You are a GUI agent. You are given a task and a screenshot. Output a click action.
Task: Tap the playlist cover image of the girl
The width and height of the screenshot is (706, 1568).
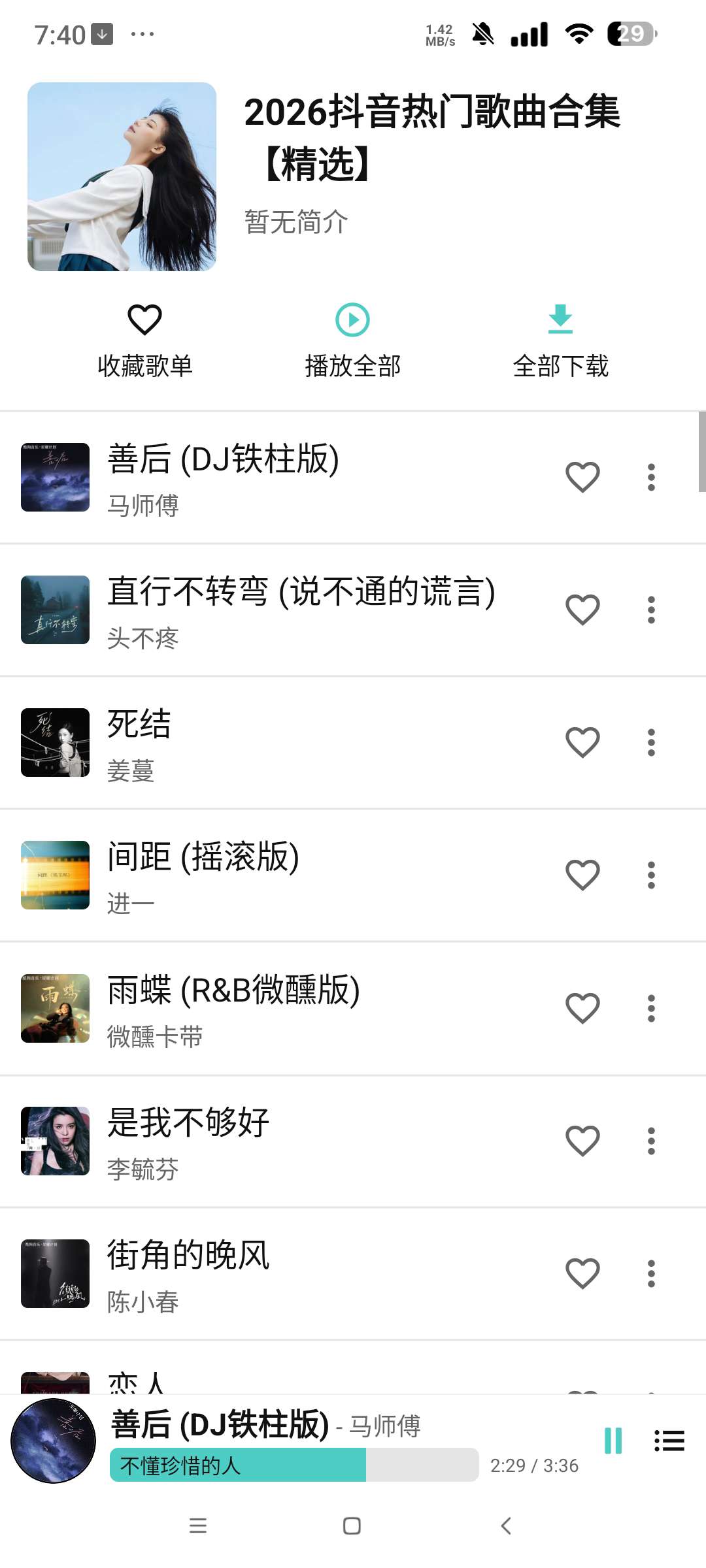[124, 176]
